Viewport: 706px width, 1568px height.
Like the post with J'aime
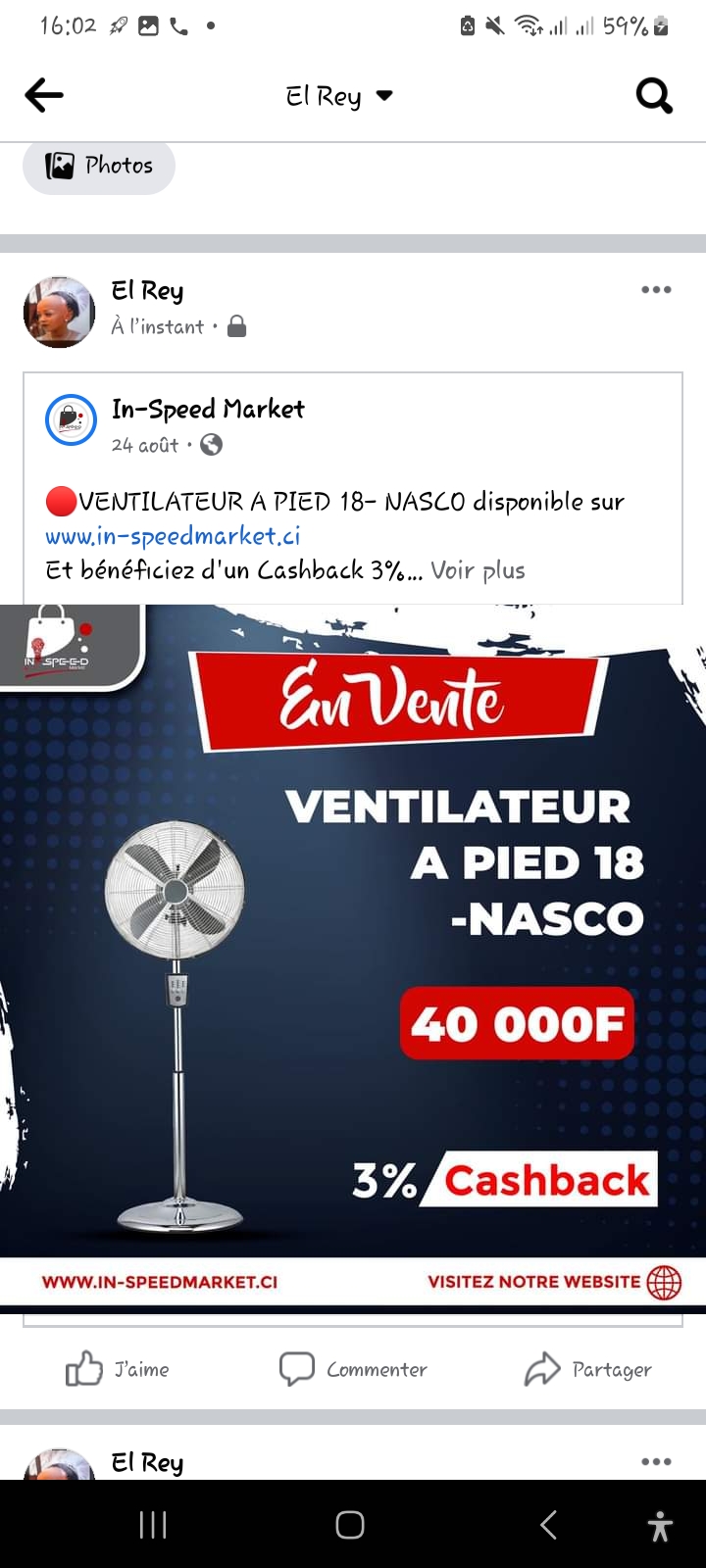(x=118, y=1369)
